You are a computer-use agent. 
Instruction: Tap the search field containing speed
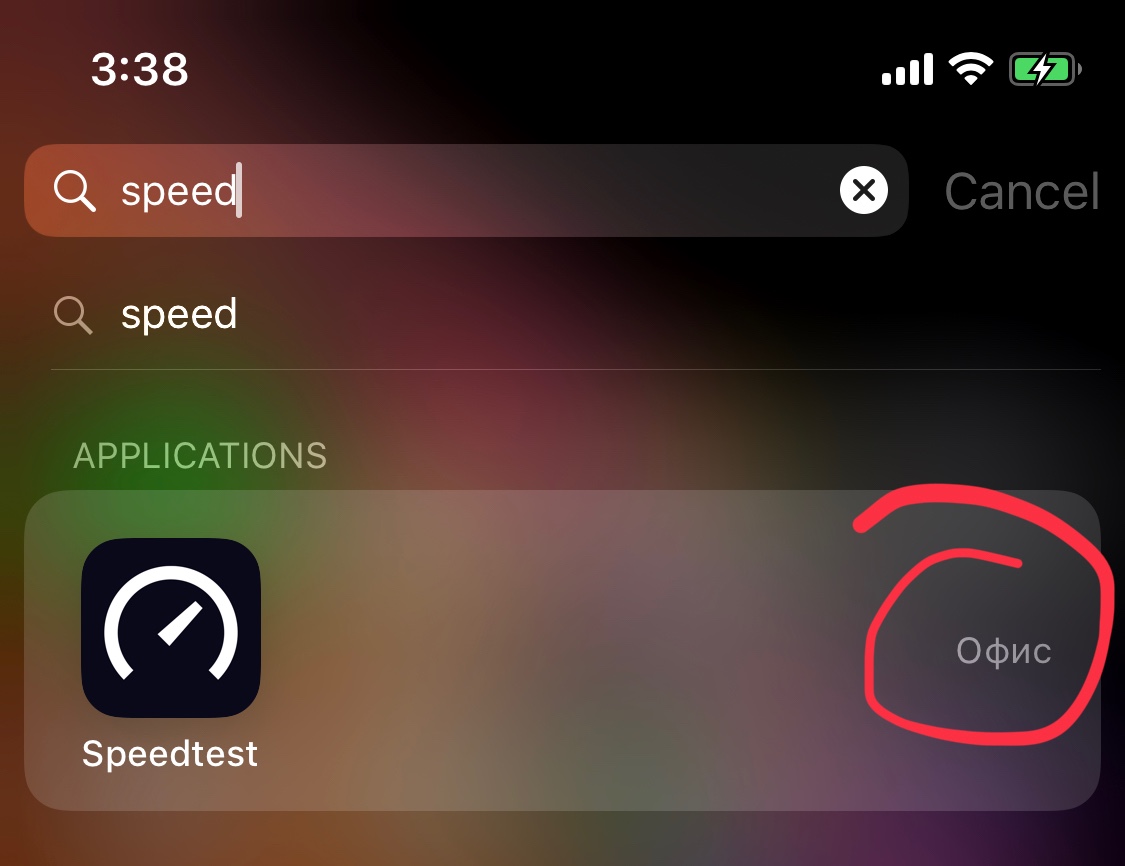point(450,190)
